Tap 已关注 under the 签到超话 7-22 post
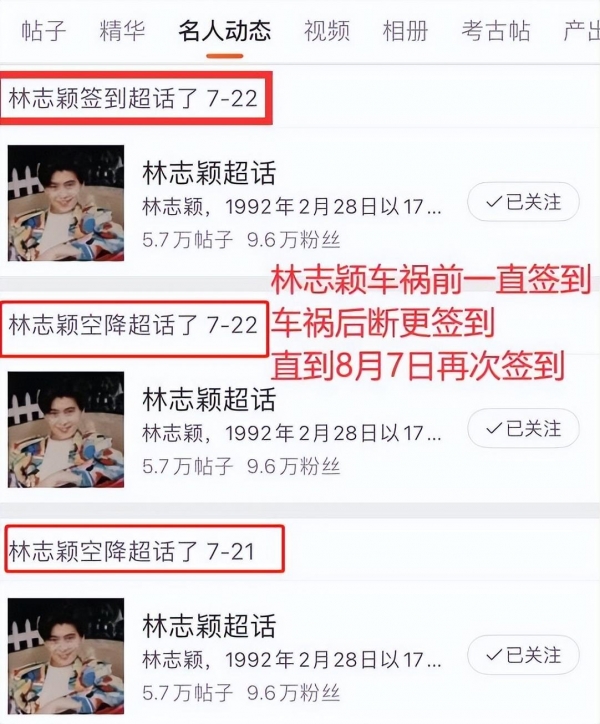 [x=523, y=202]
